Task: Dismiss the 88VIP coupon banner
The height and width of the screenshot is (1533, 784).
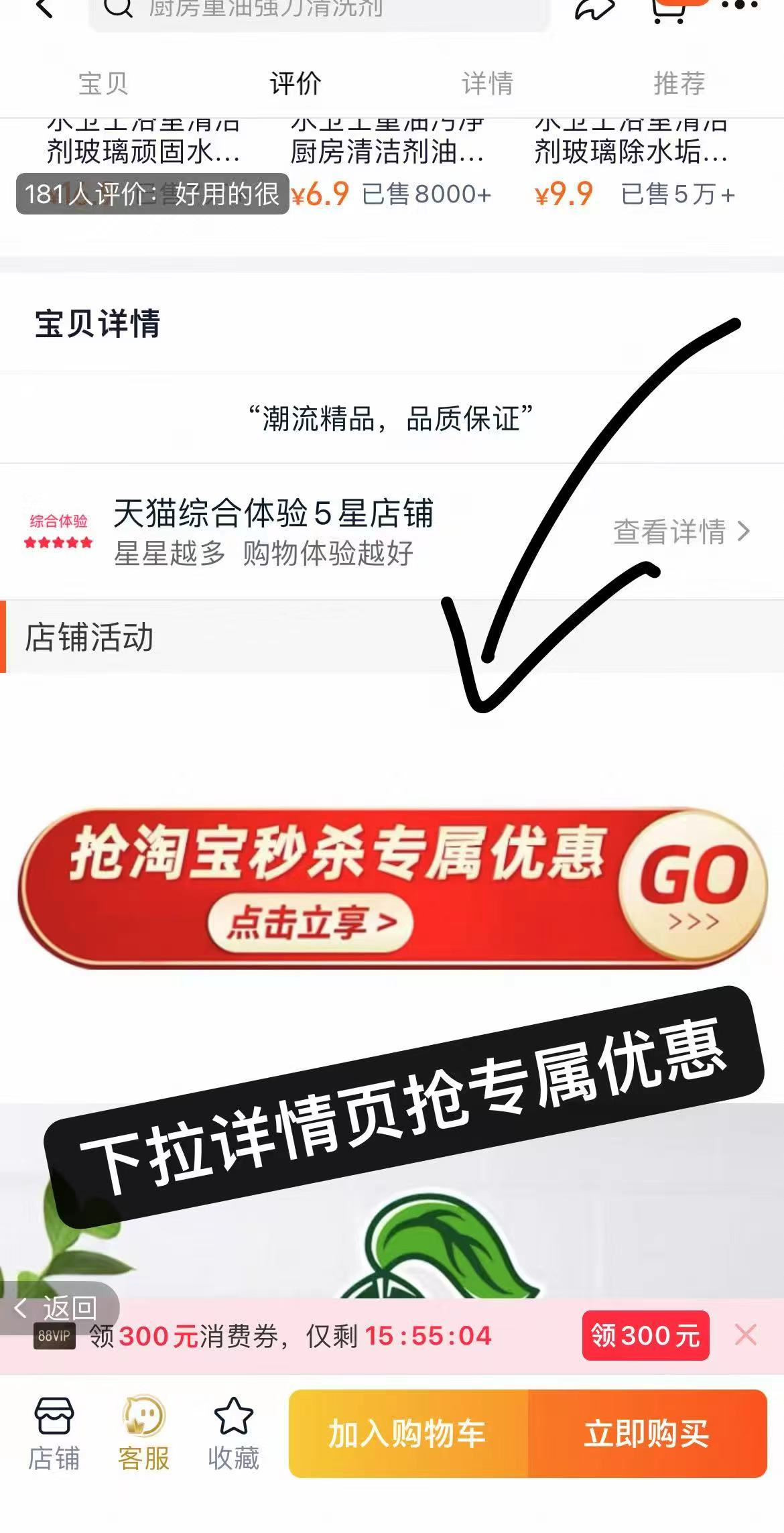Action: point(745,1335)
